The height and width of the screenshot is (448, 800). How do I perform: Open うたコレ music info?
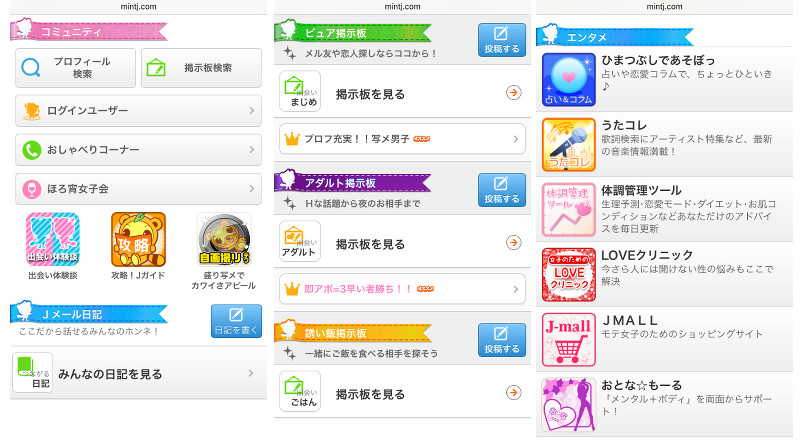[668, 142]
